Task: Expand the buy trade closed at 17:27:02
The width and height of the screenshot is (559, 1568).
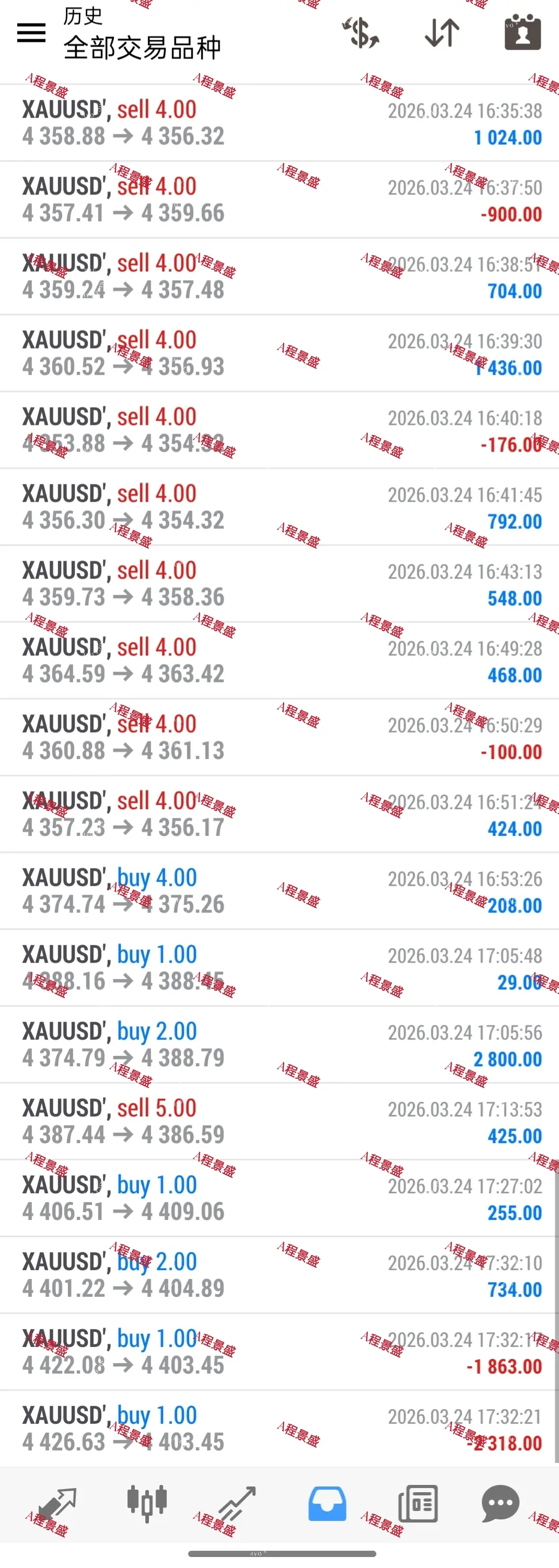Action: tap(279, 1198)
